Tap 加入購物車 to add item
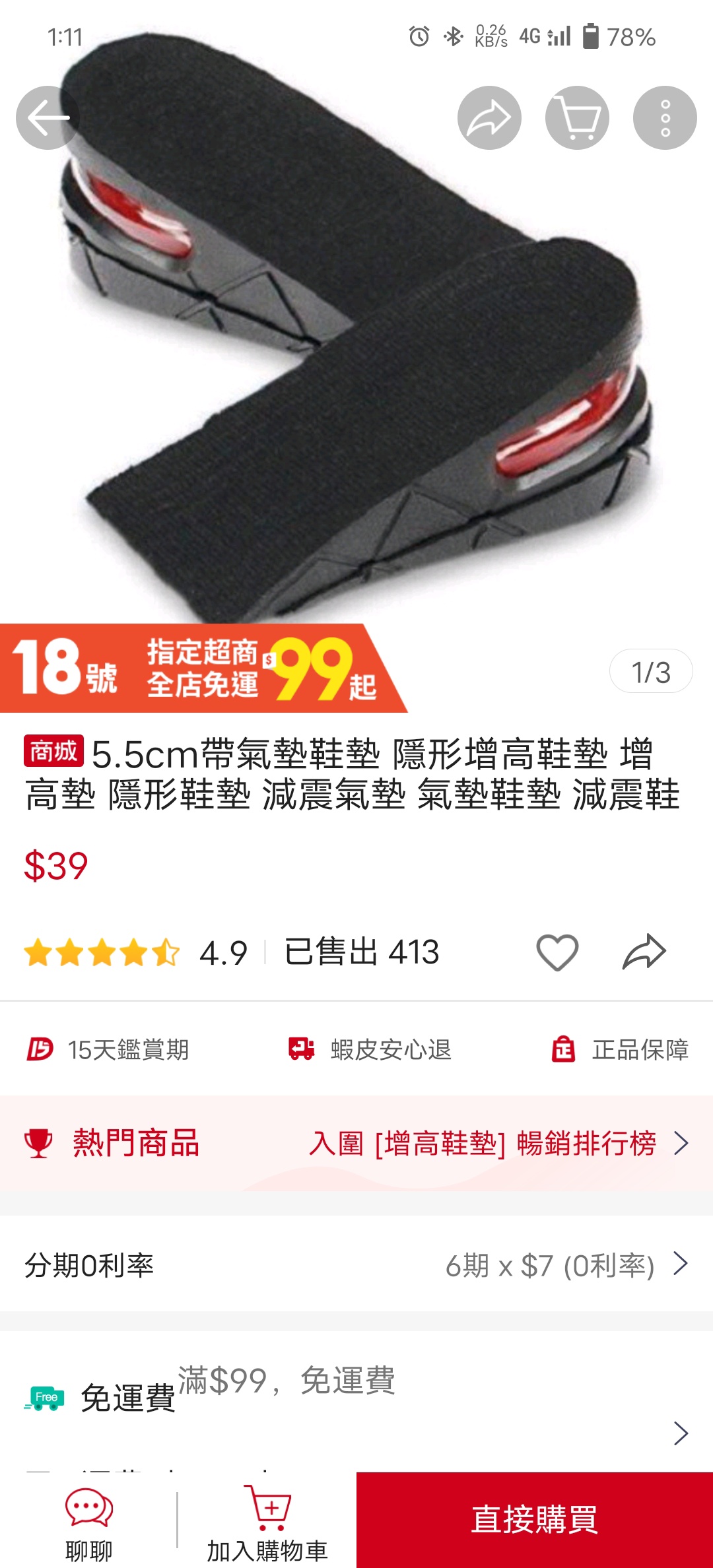Image resolution: width=713 pixels, height=1568 pixels. tap(267, 1523)
